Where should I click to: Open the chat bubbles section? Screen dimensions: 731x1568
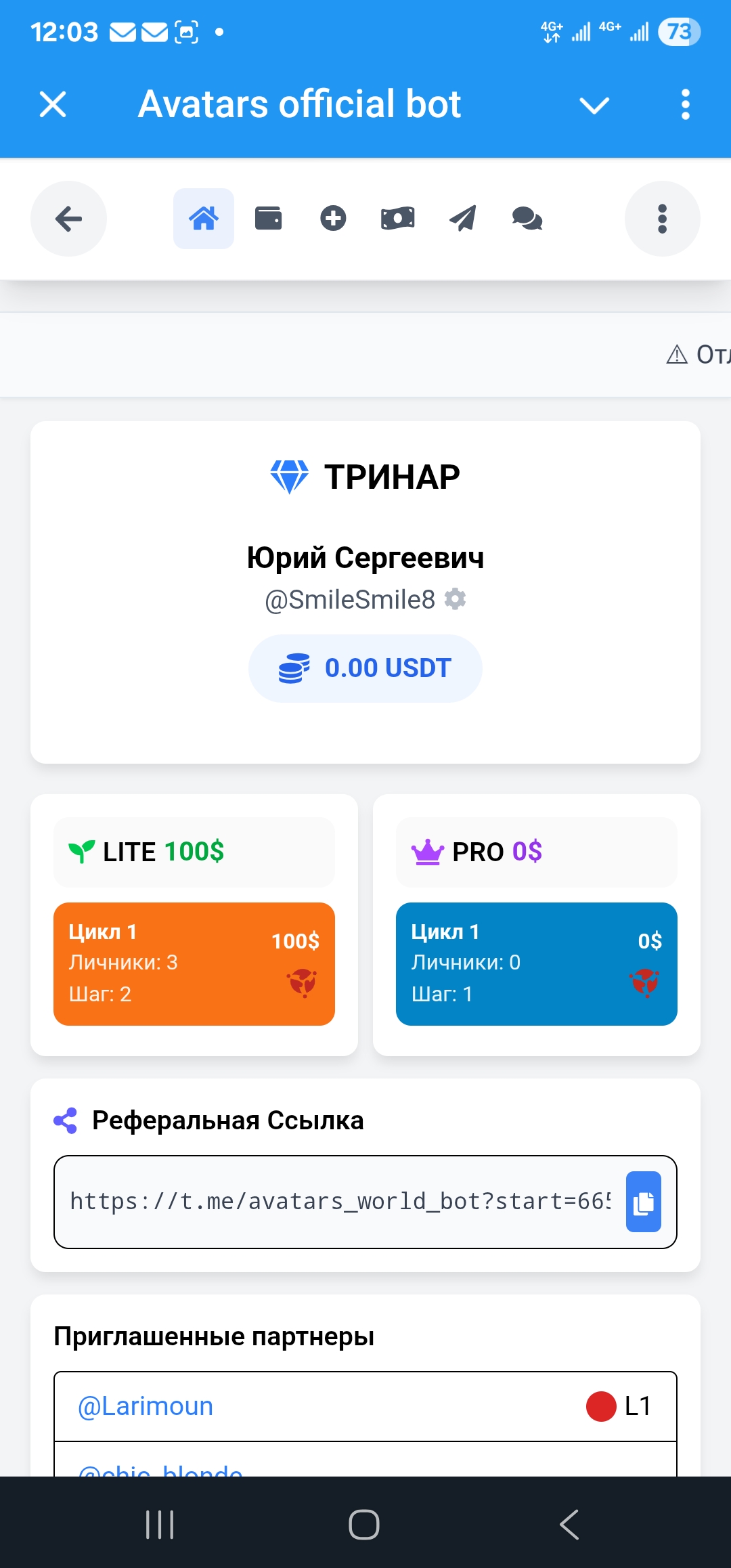527,219
